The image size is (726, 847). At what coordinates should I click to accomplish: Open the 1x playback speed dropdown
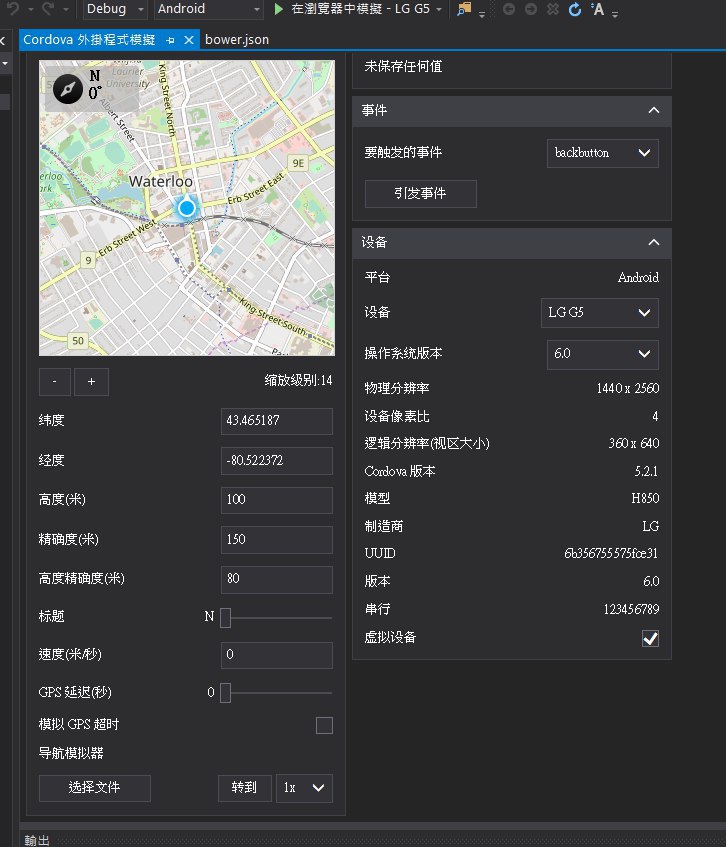coord(305,788)
